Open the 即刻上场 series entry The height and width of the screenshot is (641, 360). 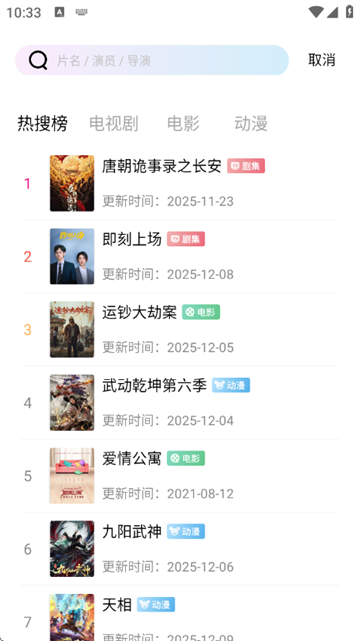(x=180, y=256)
